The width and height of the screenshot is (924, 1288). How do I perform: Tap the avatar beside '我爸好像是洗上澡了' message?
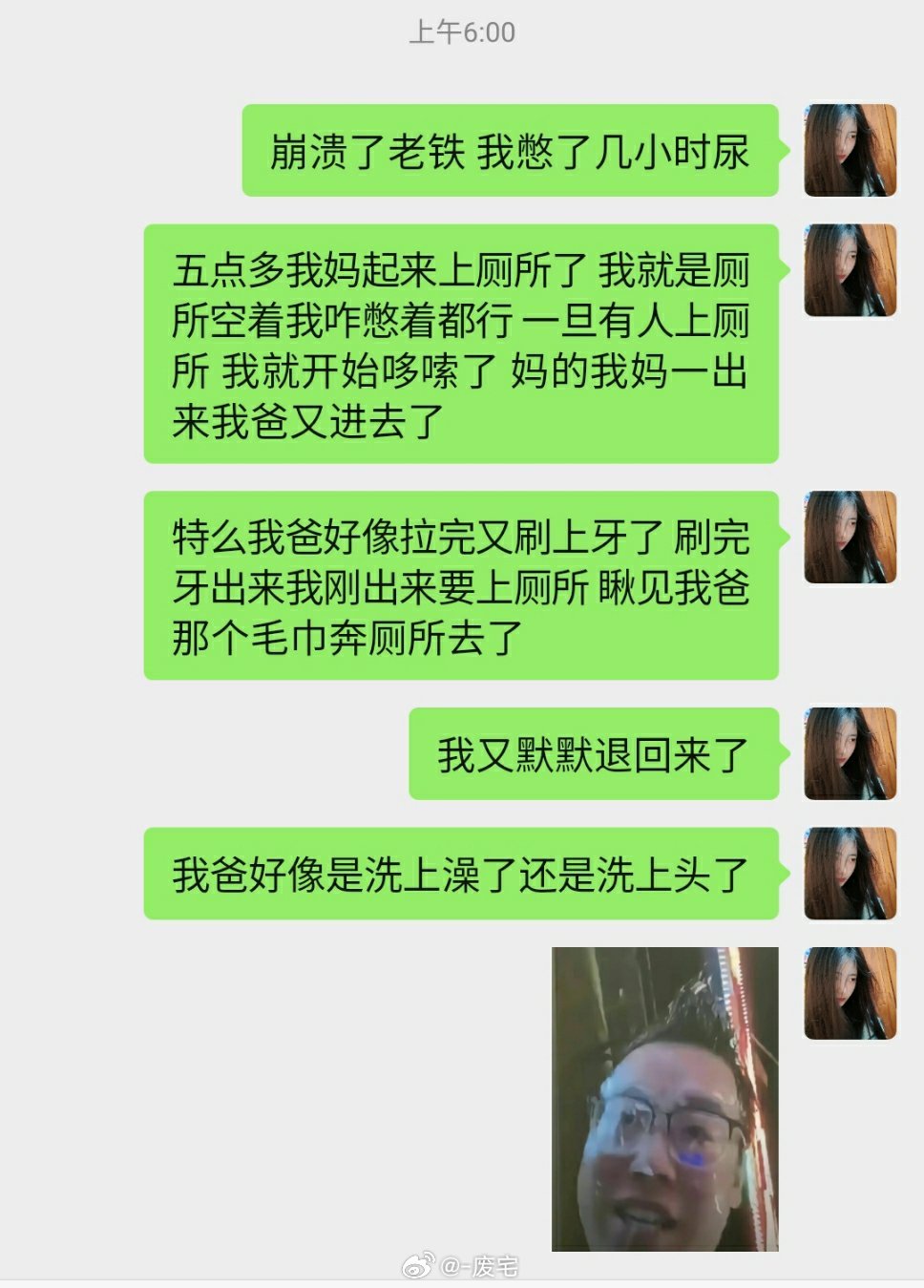coord(850,874)
